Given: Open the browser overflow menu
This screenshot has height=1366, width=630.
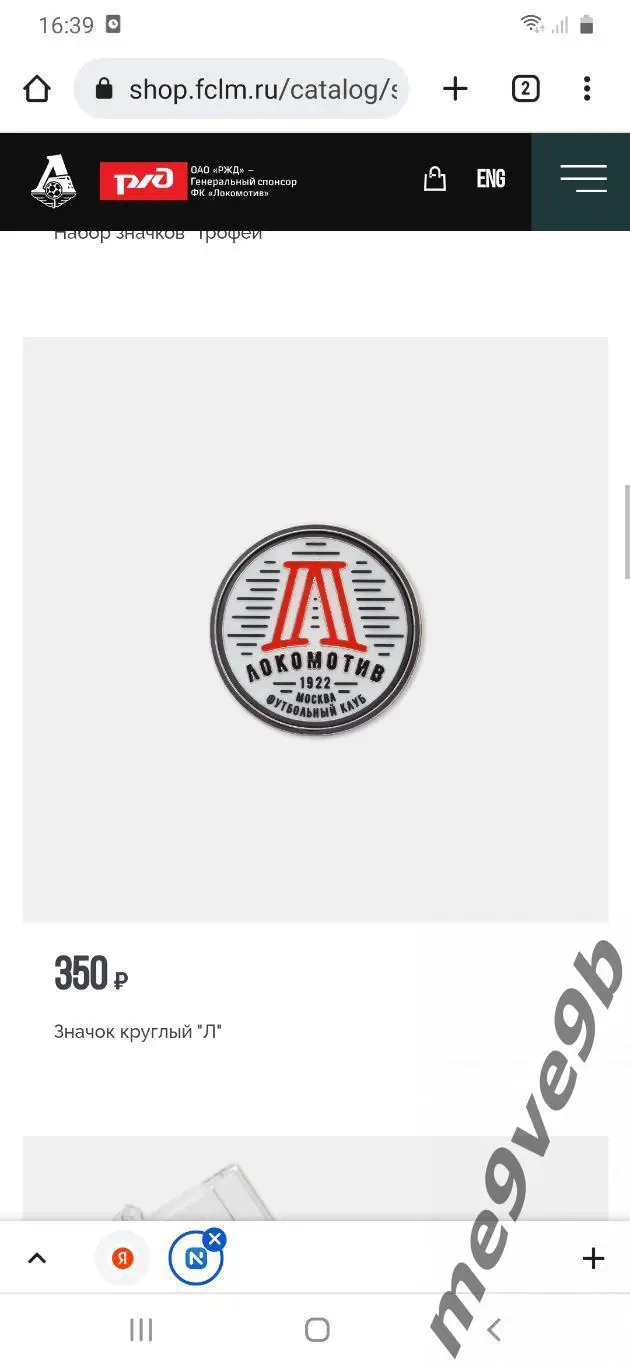Looking at the screenshot, I should [587, 90].
